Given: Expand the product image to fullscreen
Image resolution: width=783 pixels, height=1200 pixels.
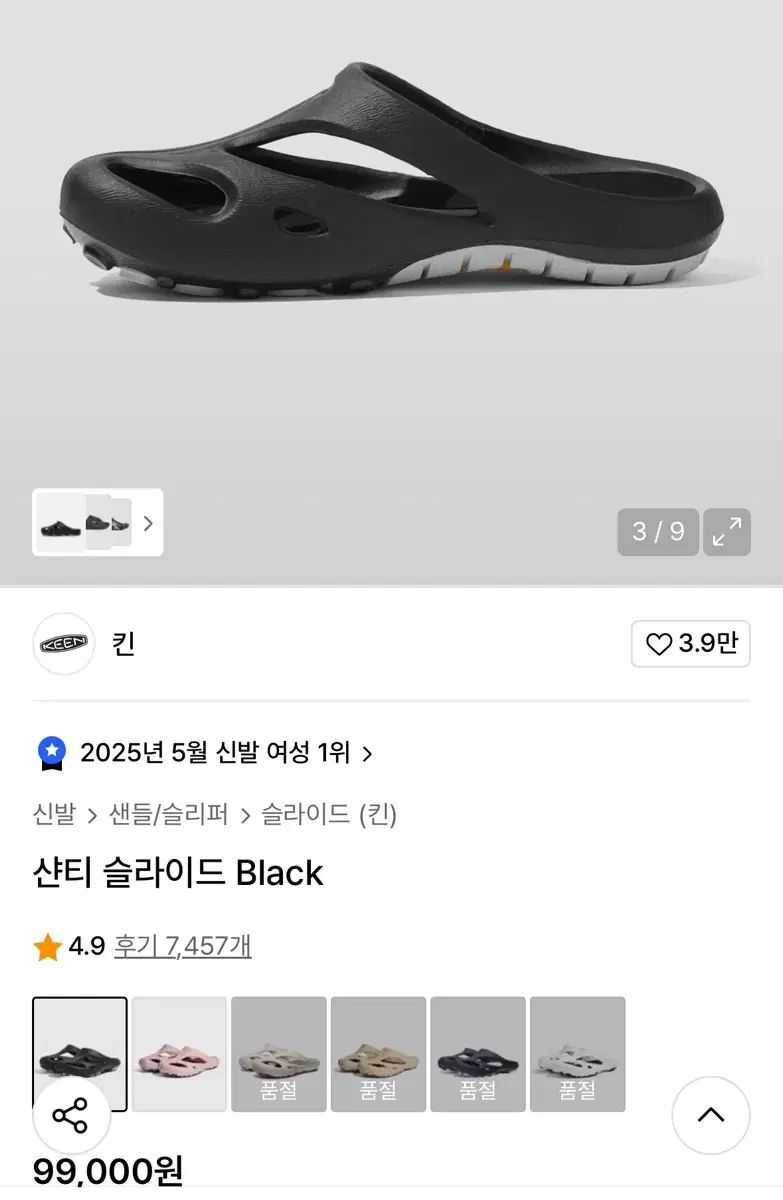Looking at the screenshot, I should tap(727, 531).
